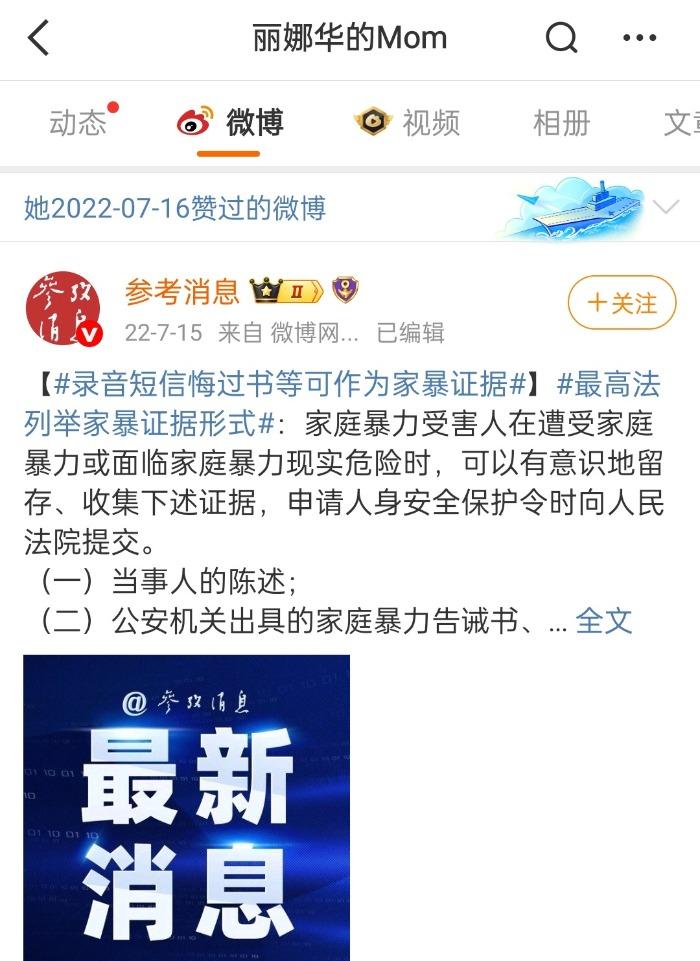Switch to the 动态 tab
The width and height of the screenshot is (700, 961).
[x=78, y=123]
